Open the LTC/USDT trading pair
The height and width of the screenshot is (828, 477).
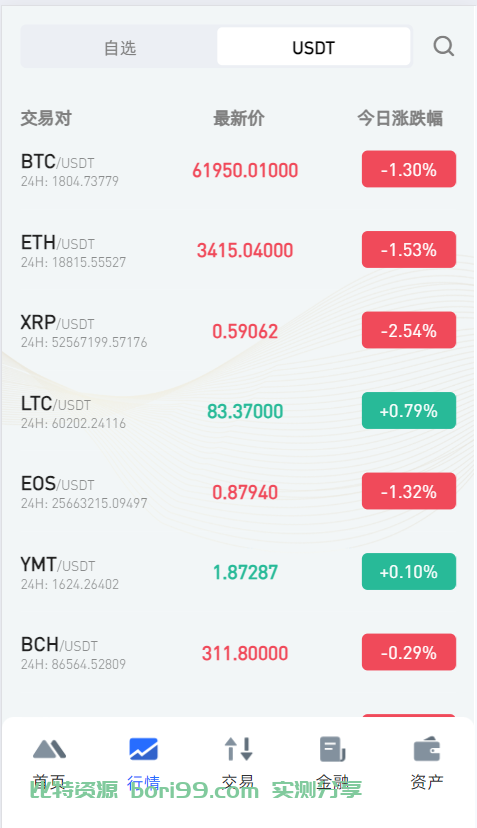click(x=238, y=411)
